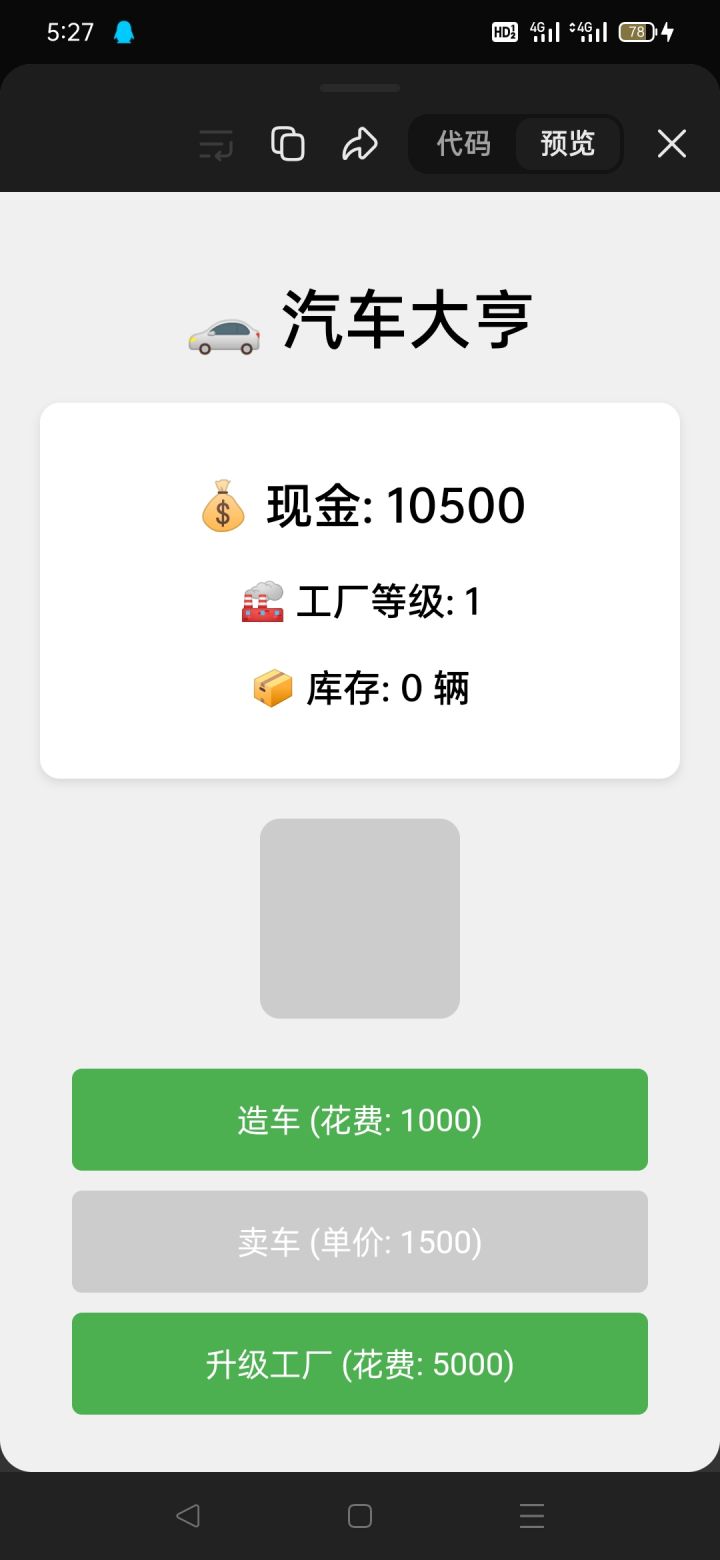Image resolution: width=720 pixels, height=1560 pixels.
Task: Tap the back triangle navigation button
Action: coord(188,1515)
